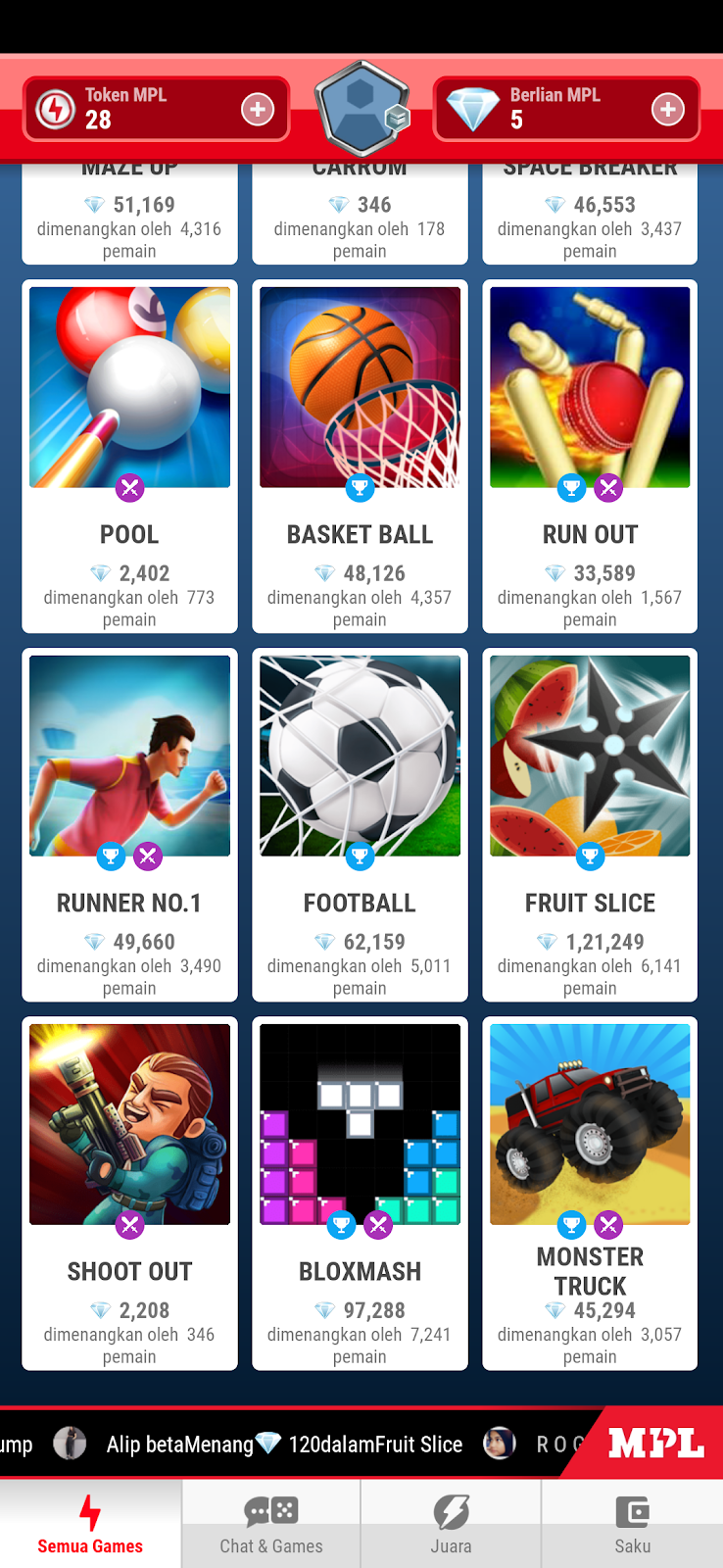Launch the Run Out cricket game
This screenshot has width=723, height=1568.
pos(590,456)
